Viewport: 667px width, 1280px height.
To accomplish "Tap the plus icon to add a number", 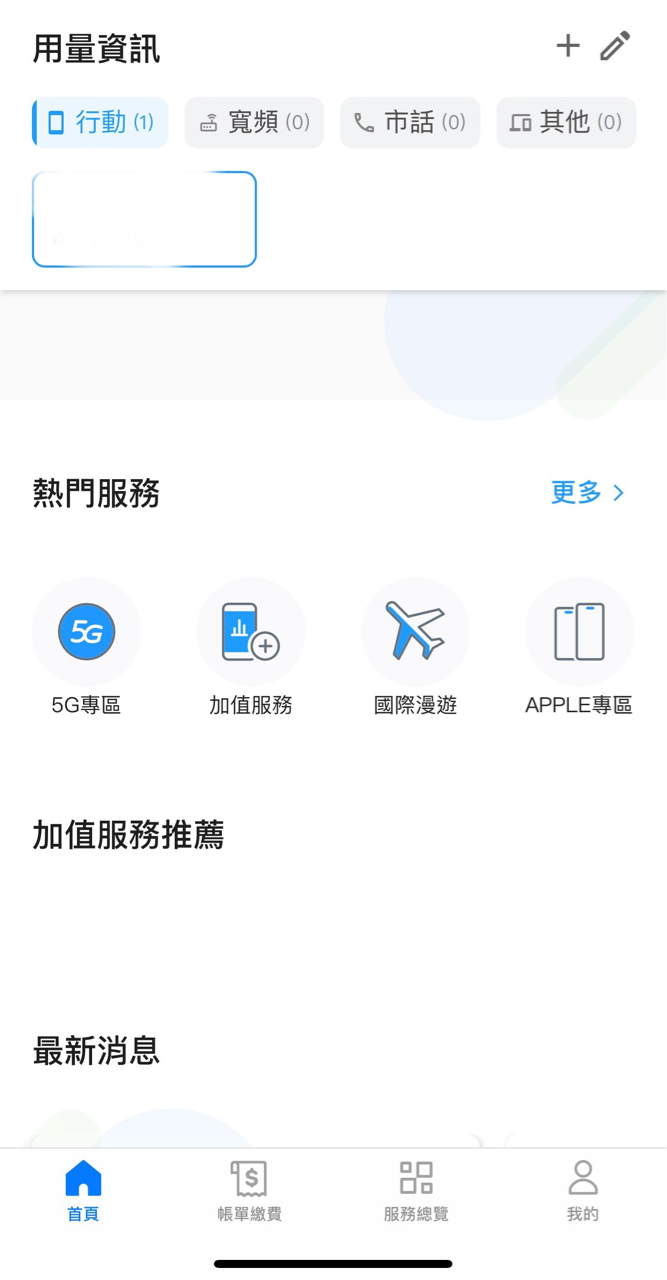I will pos(567,46).
